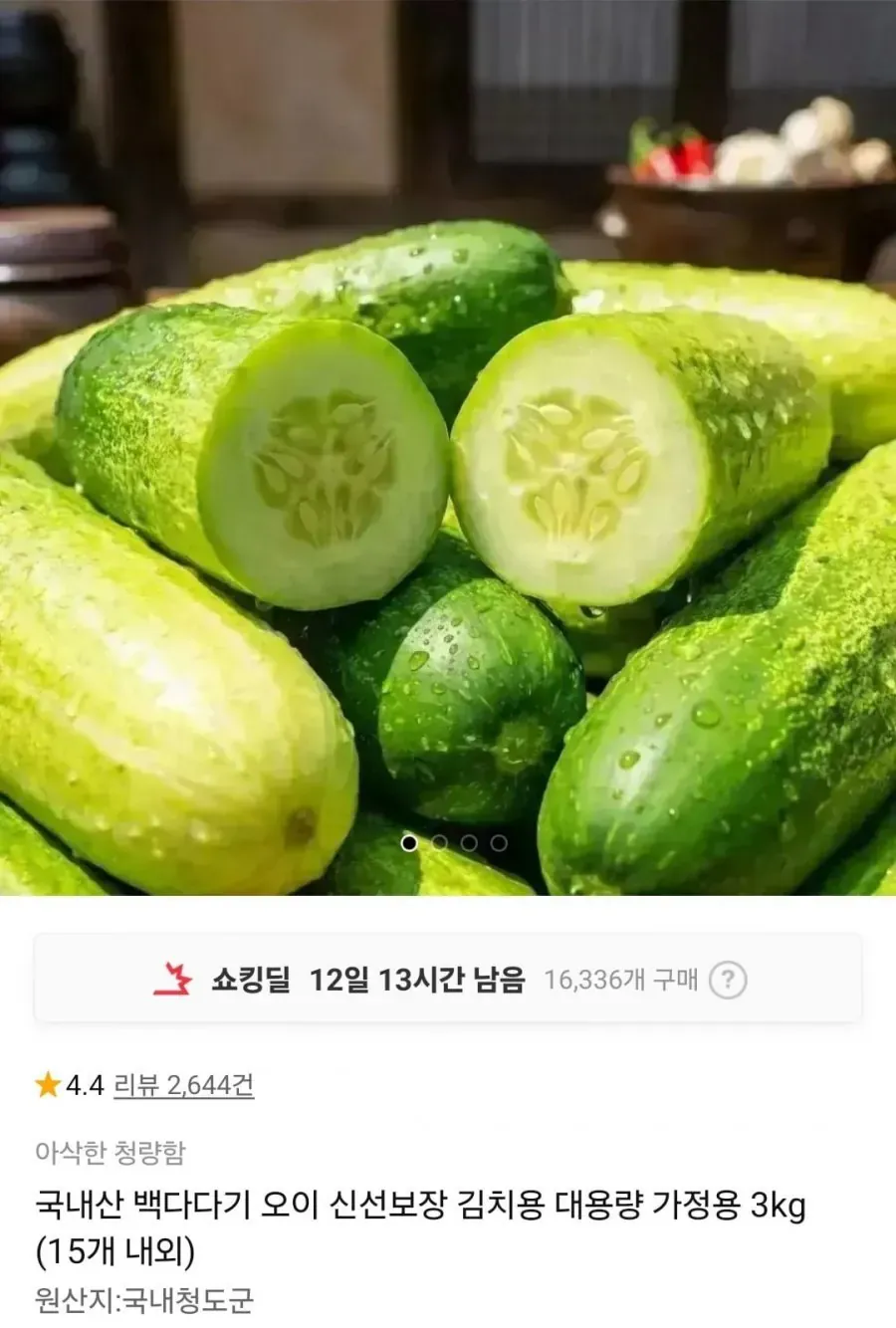Image resolution: width=896 pixels, height=1328 pixels.
Task: Click the 16,336개 구매 purchase count
Action: point(621,982)
